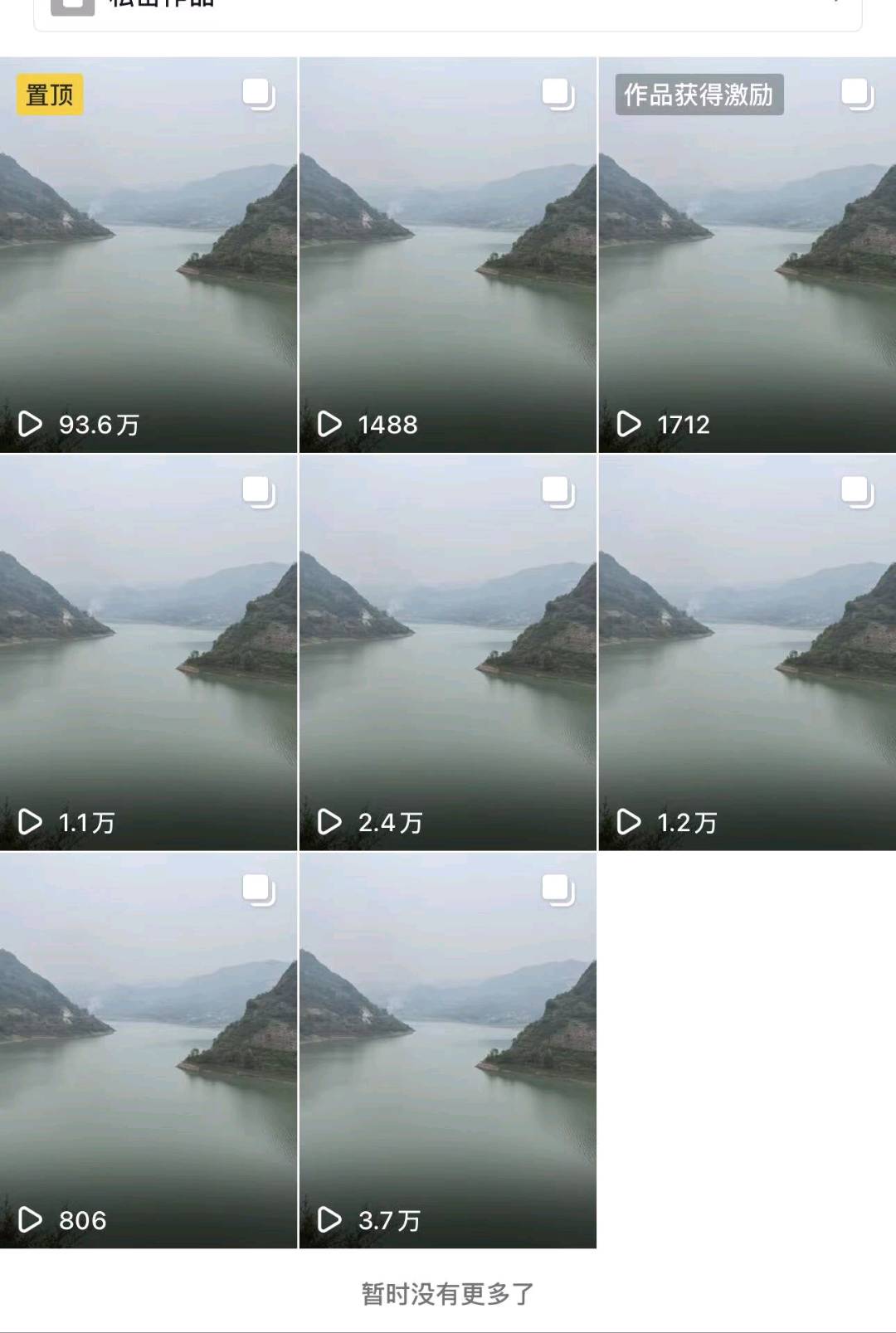Open the video with 93.6万 plays
Viewport: 896px width, 1333px height.
148,249
